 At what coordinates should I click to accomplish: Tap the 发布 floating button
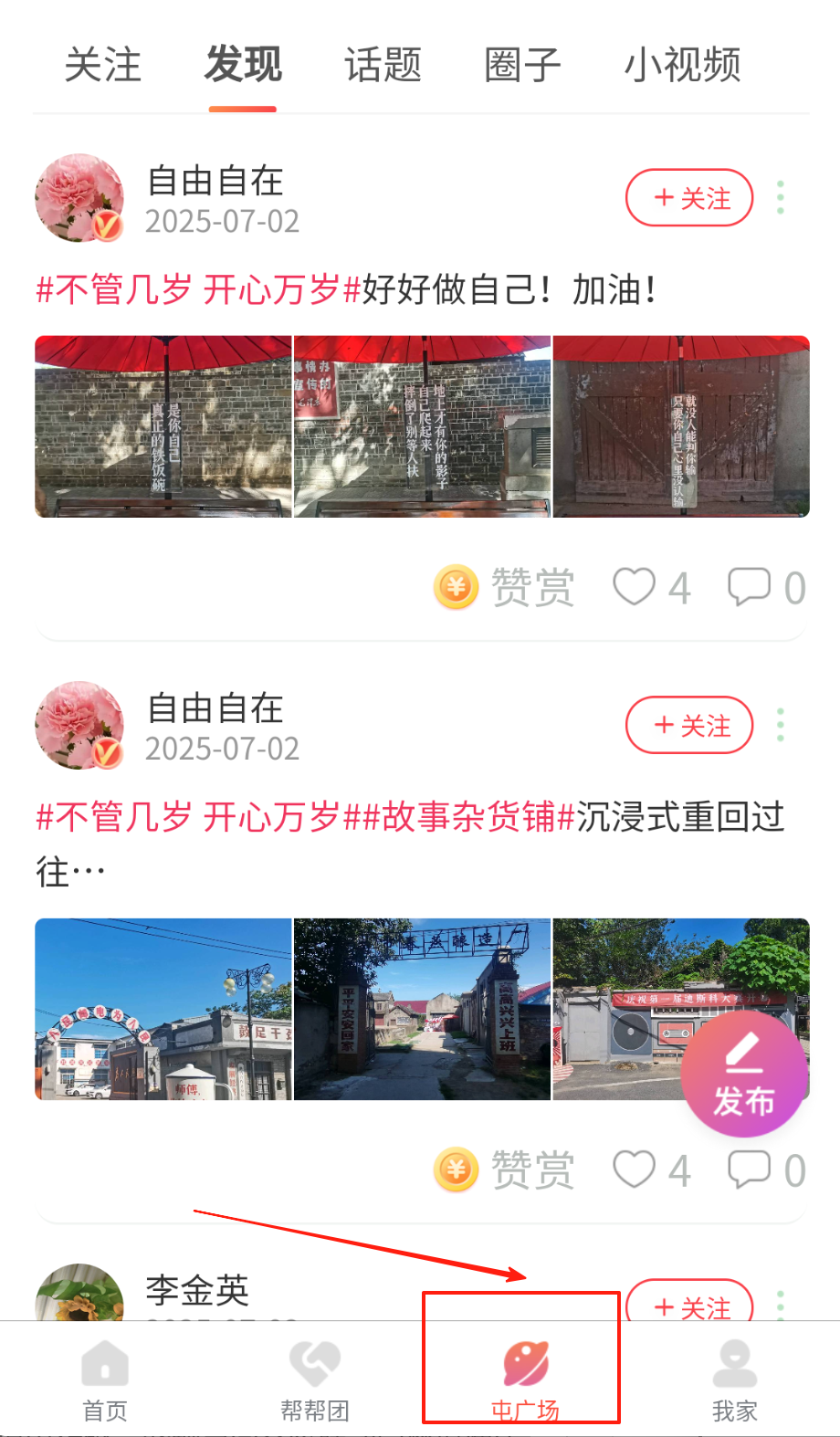click(x=744, y=1075)
